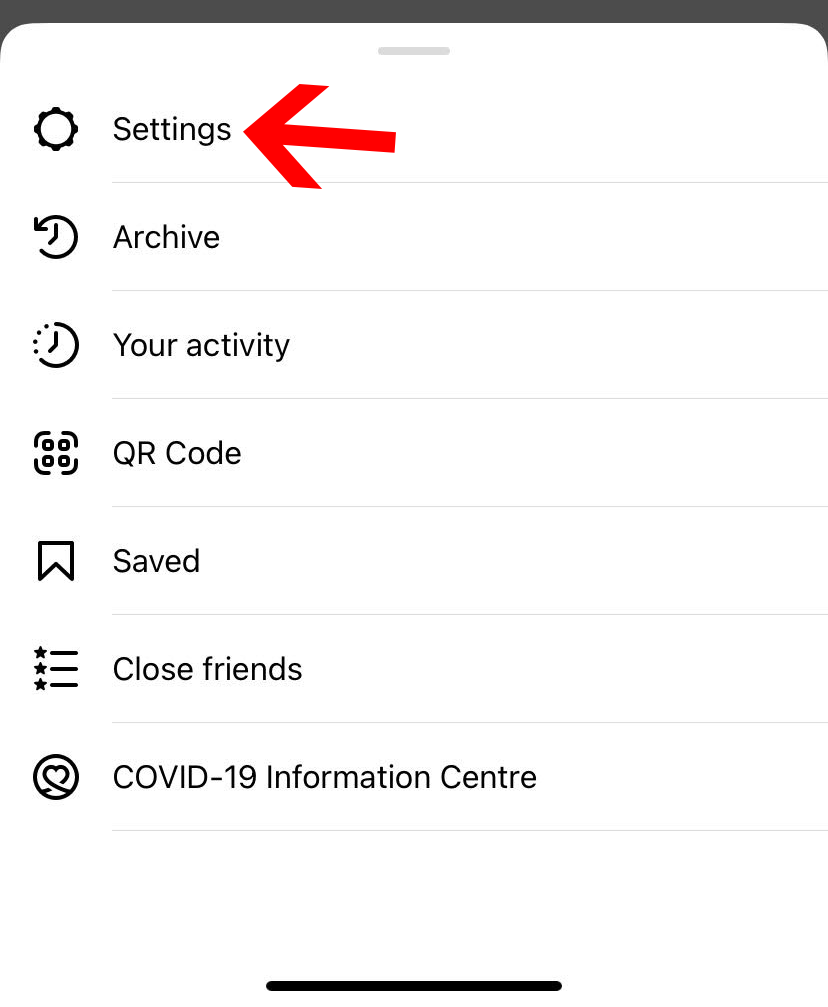Click the home indicator bar at bottom
Image resolution: width=828 pixels, height=1007 pixels.
coord(413,984)
